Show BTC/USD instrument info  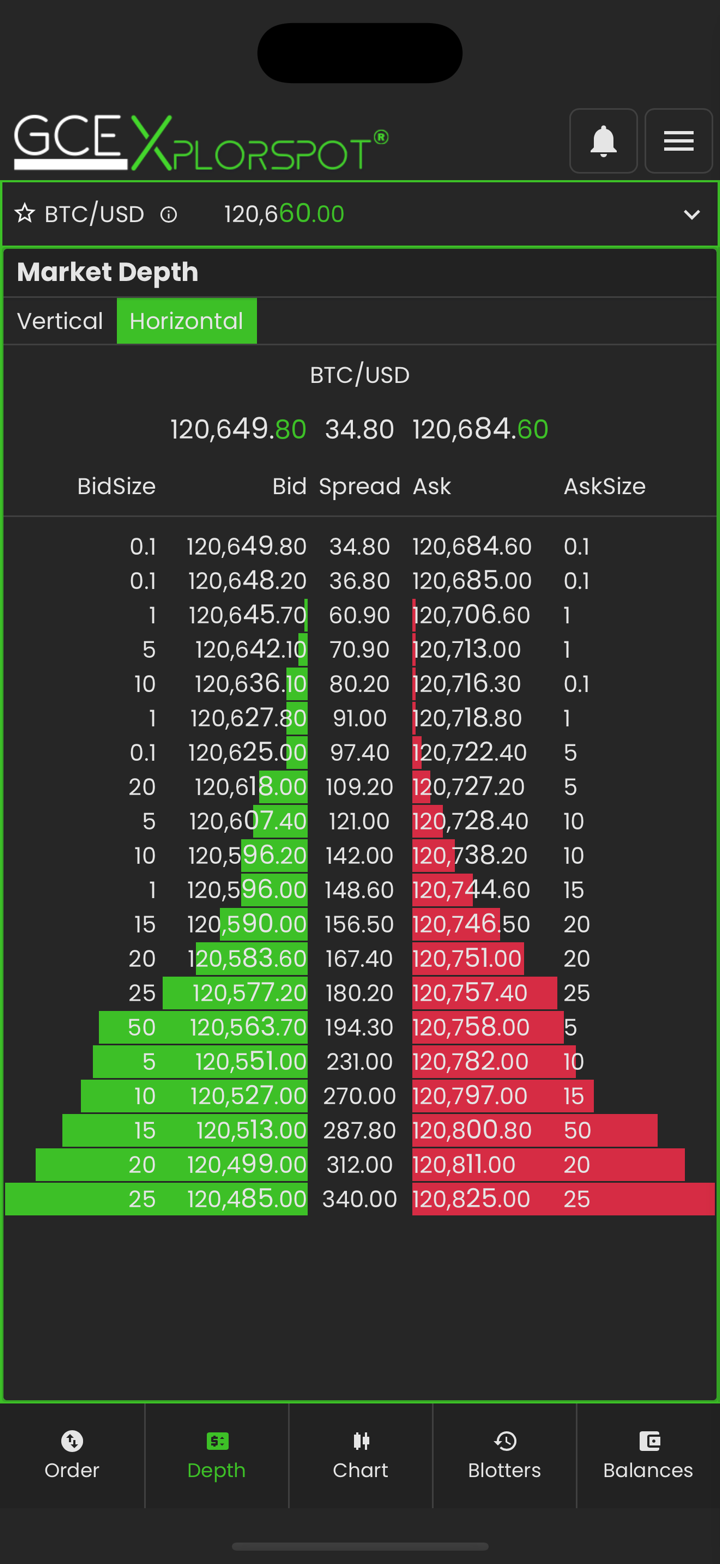(169, 214)
